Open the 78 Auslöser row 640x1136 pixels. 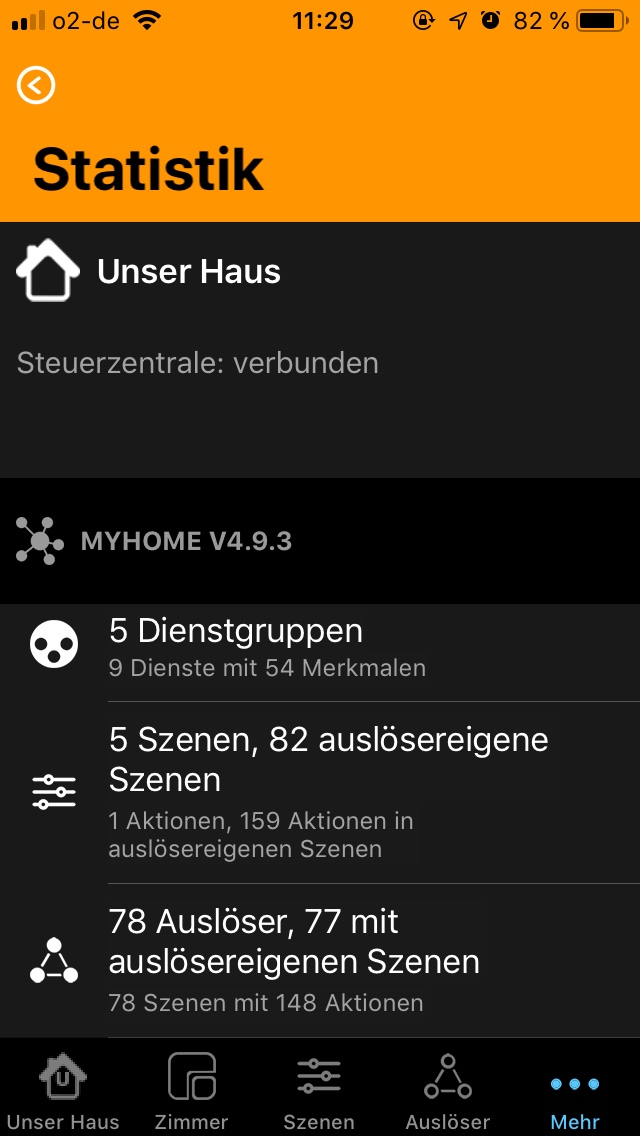coord(320,959)
